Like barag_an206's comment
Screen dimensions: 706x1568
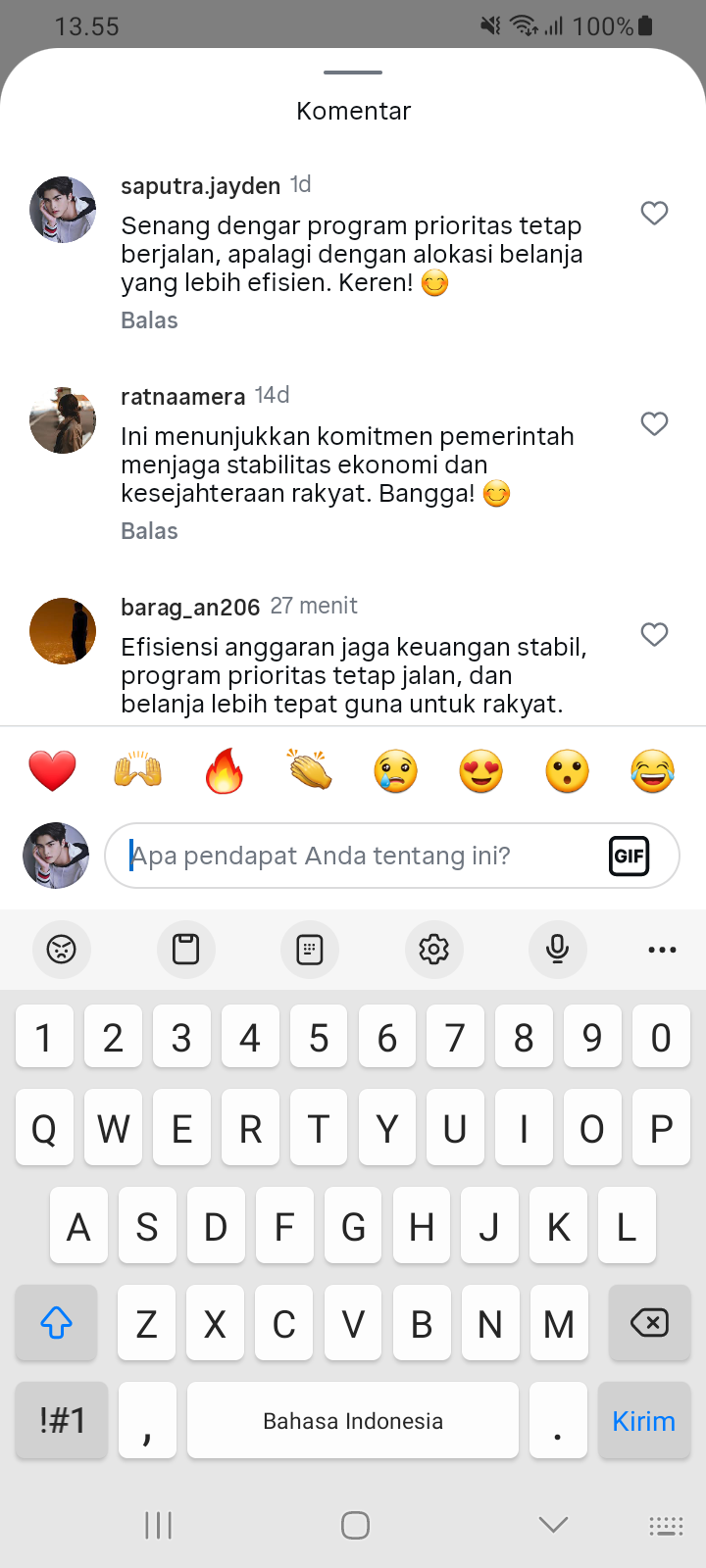pos(654,634)
